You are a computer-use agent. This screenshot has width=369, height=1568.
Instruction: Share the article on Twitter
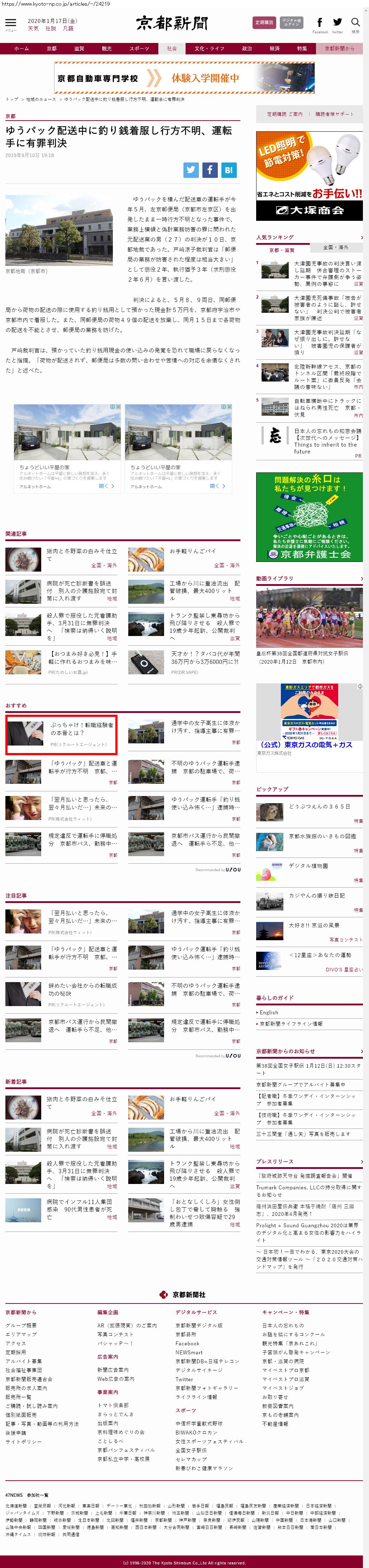(x=191, y=170)
